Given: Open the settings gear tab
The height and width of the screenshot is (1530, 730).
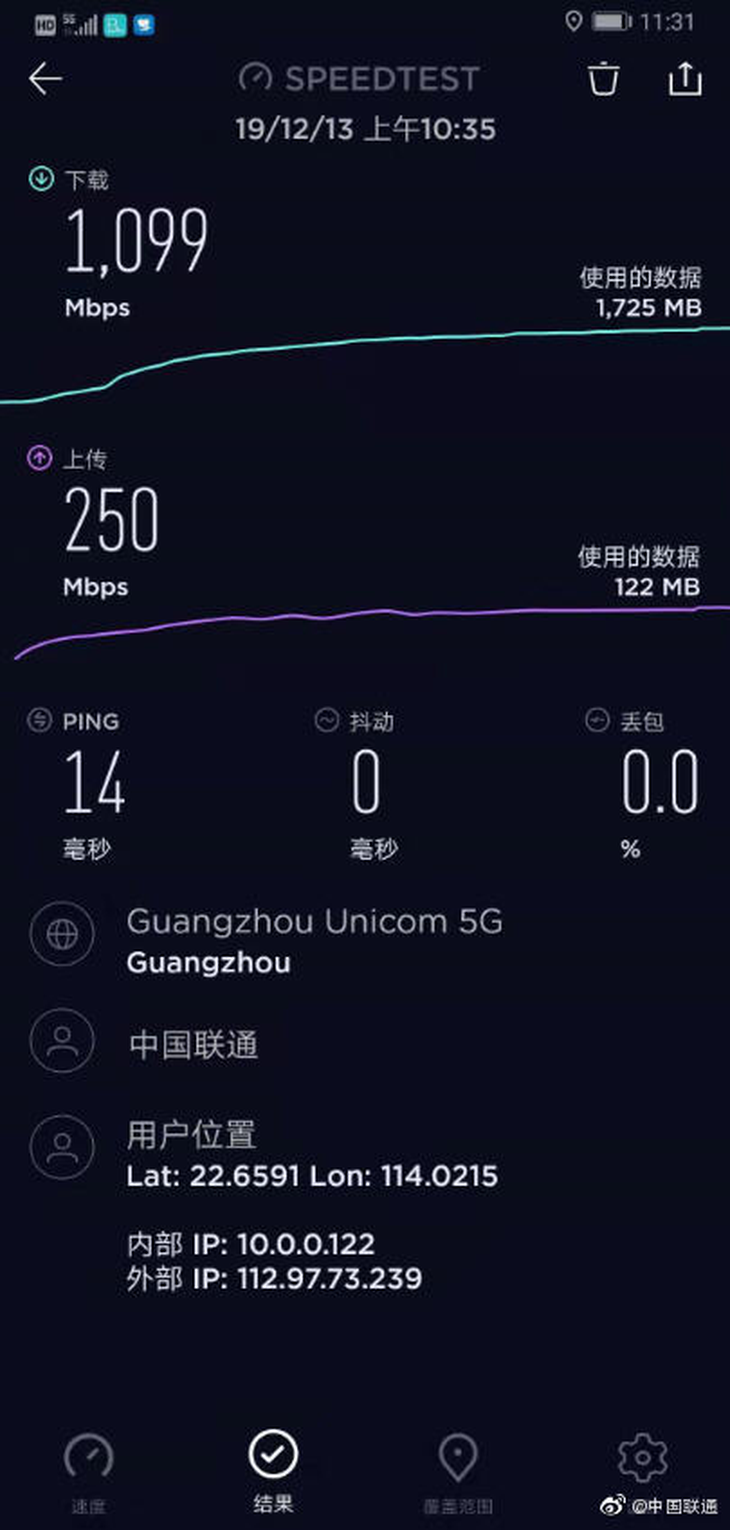Looking at the screenshot, I should pos(642,1459).
